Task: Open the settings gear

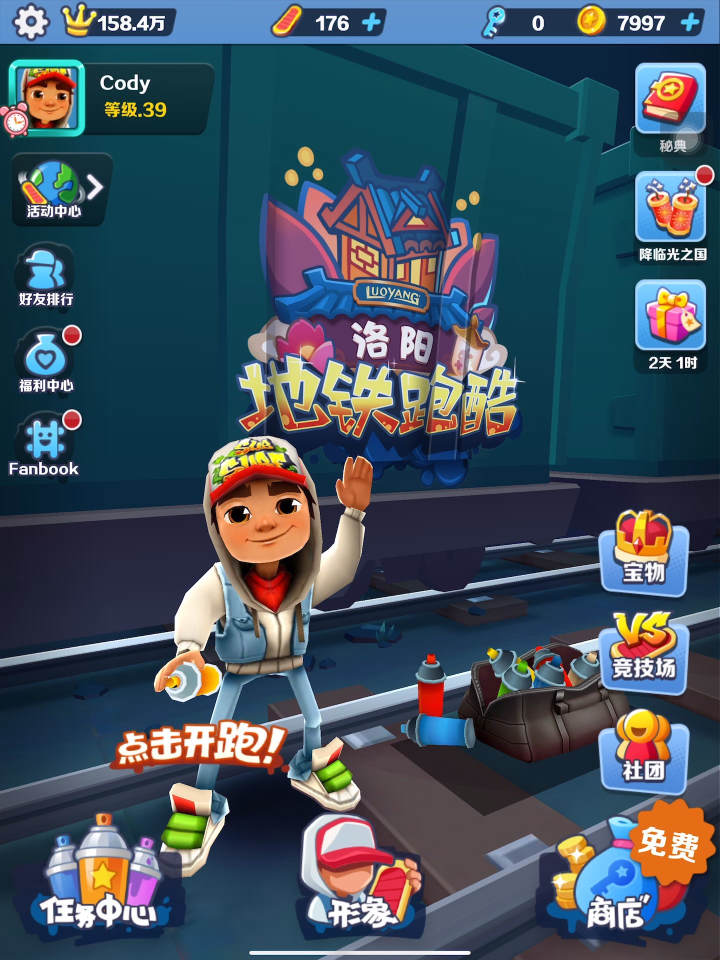Action: [30, 21]
